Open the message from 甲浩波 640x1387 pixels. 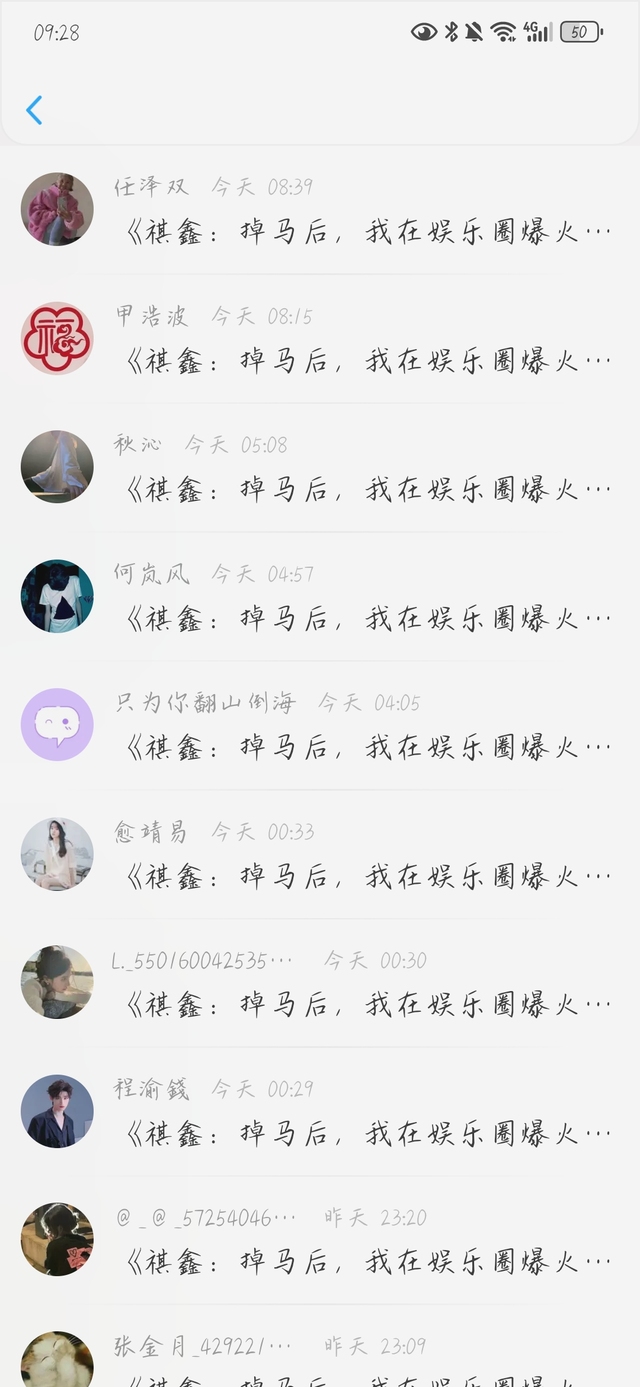tap(320, 339)
